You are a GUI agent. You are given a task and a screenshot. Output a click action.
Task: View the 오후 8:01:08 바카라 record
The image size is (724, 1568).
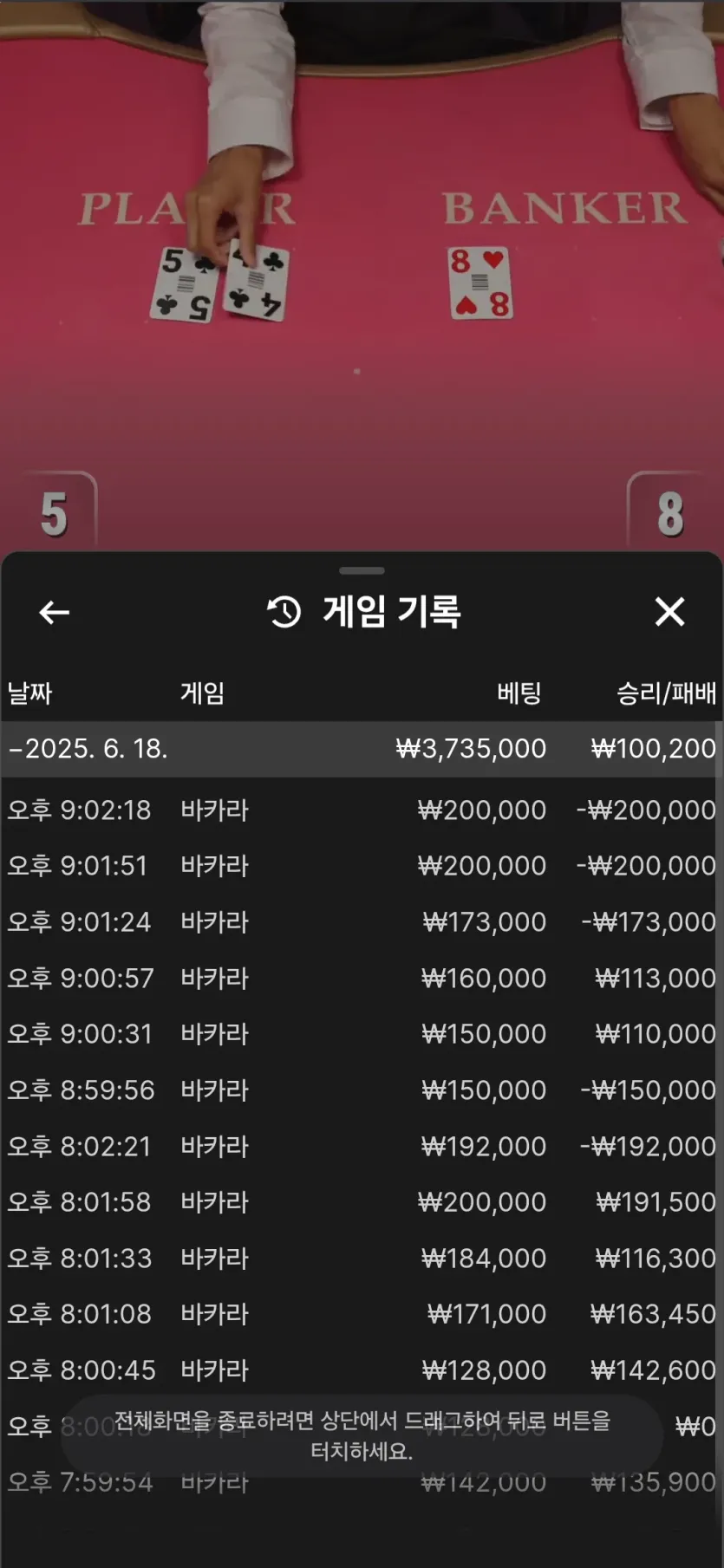[362, 1314]
